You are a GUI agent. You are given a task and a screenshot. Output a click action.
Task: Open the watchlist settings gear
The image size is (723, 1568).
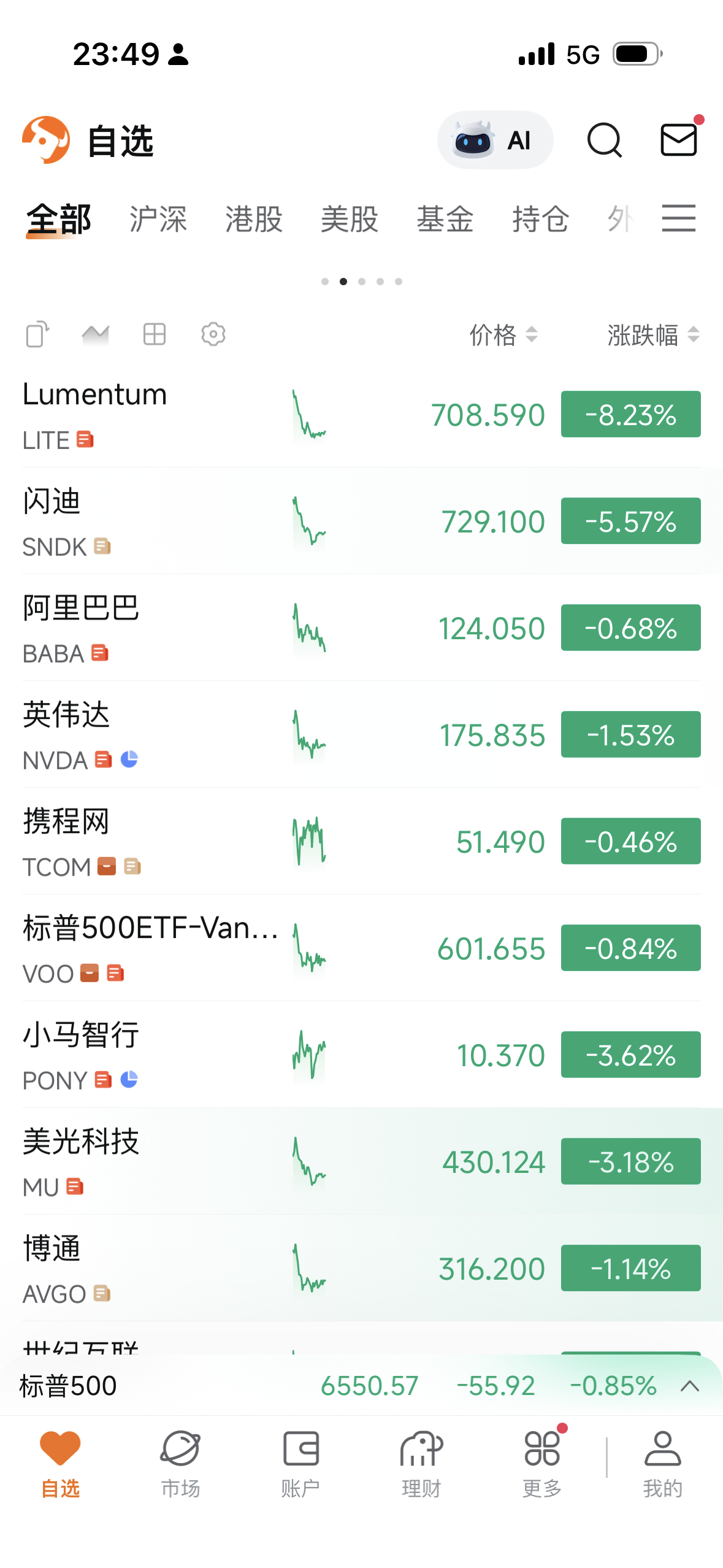click(213, 335)
